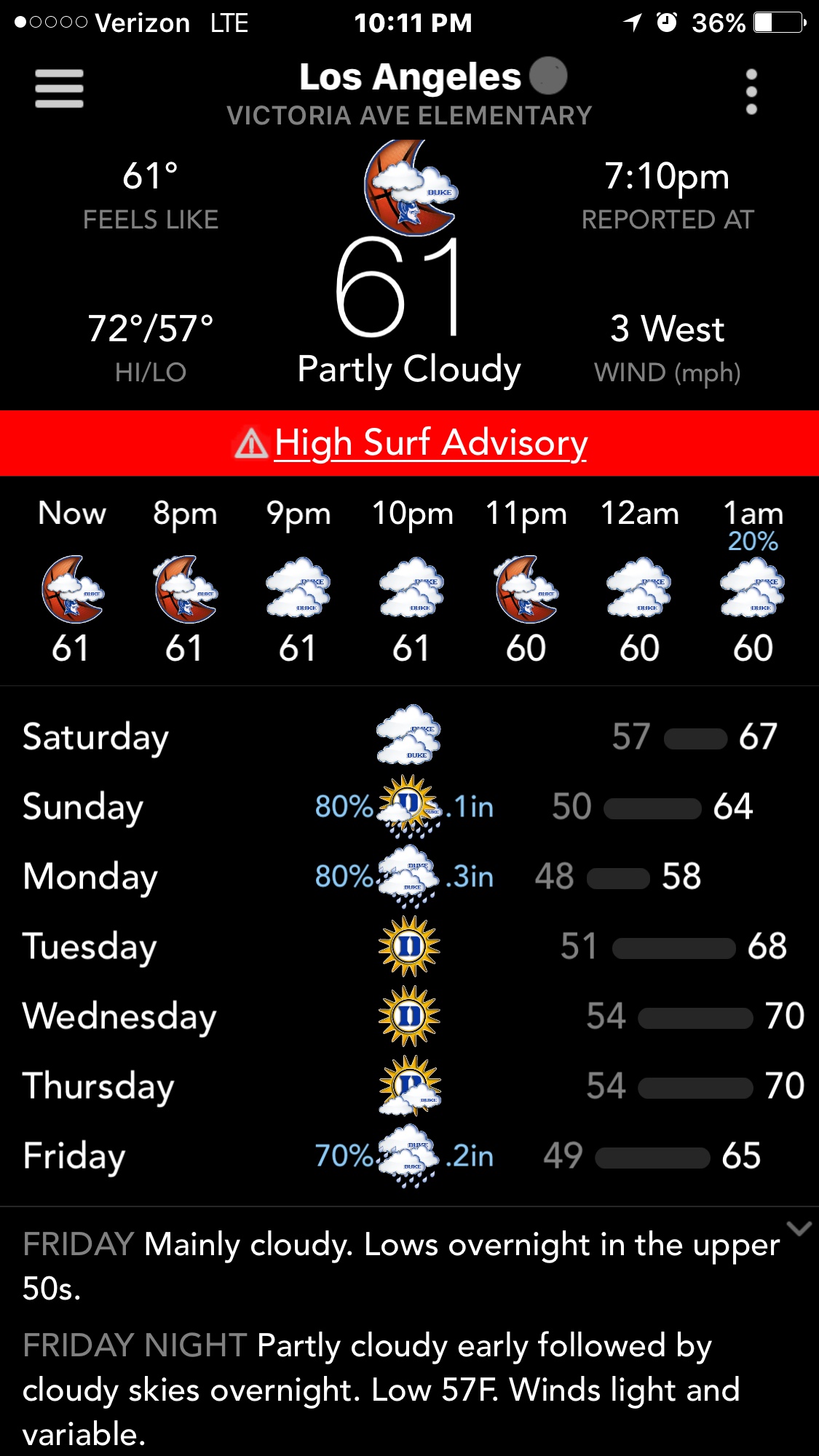Tap the Los Angeles location title
The image size is (819, 1456).
pyautogui.click(x=410, y=77)
